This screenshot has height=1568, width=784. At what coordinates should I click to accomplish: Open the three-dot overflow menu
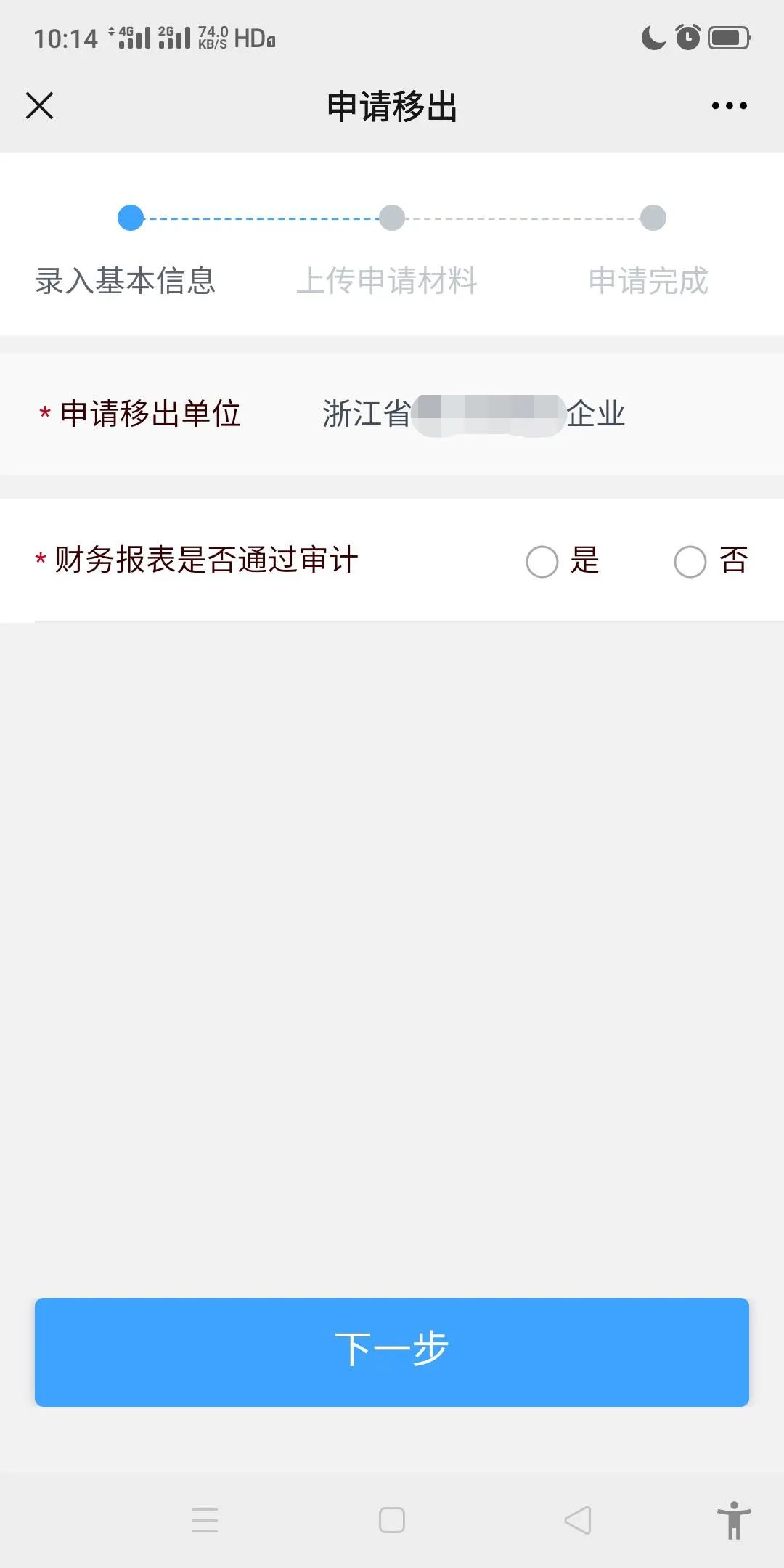(729, 106)
